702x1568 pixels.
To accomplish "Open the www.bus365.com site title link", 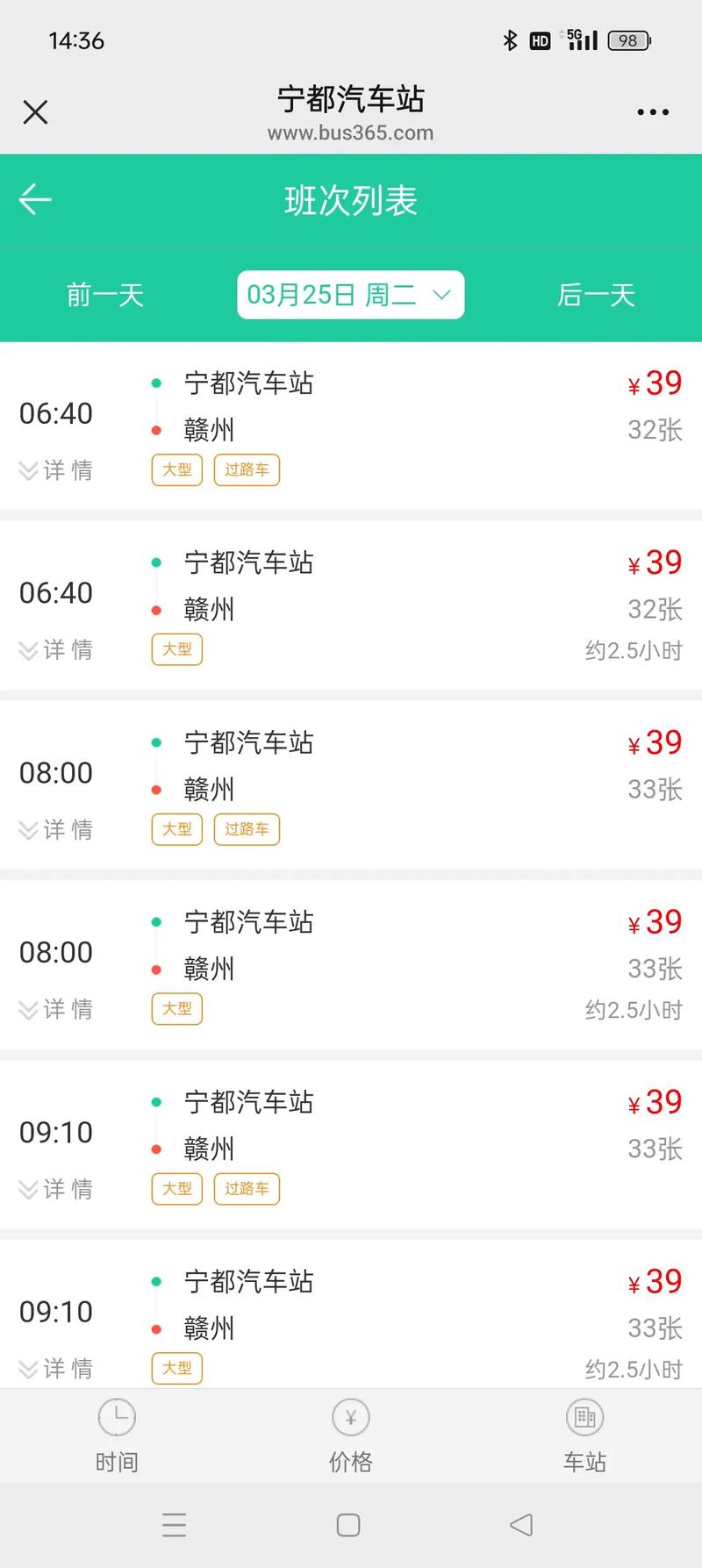I will (350, 132).
